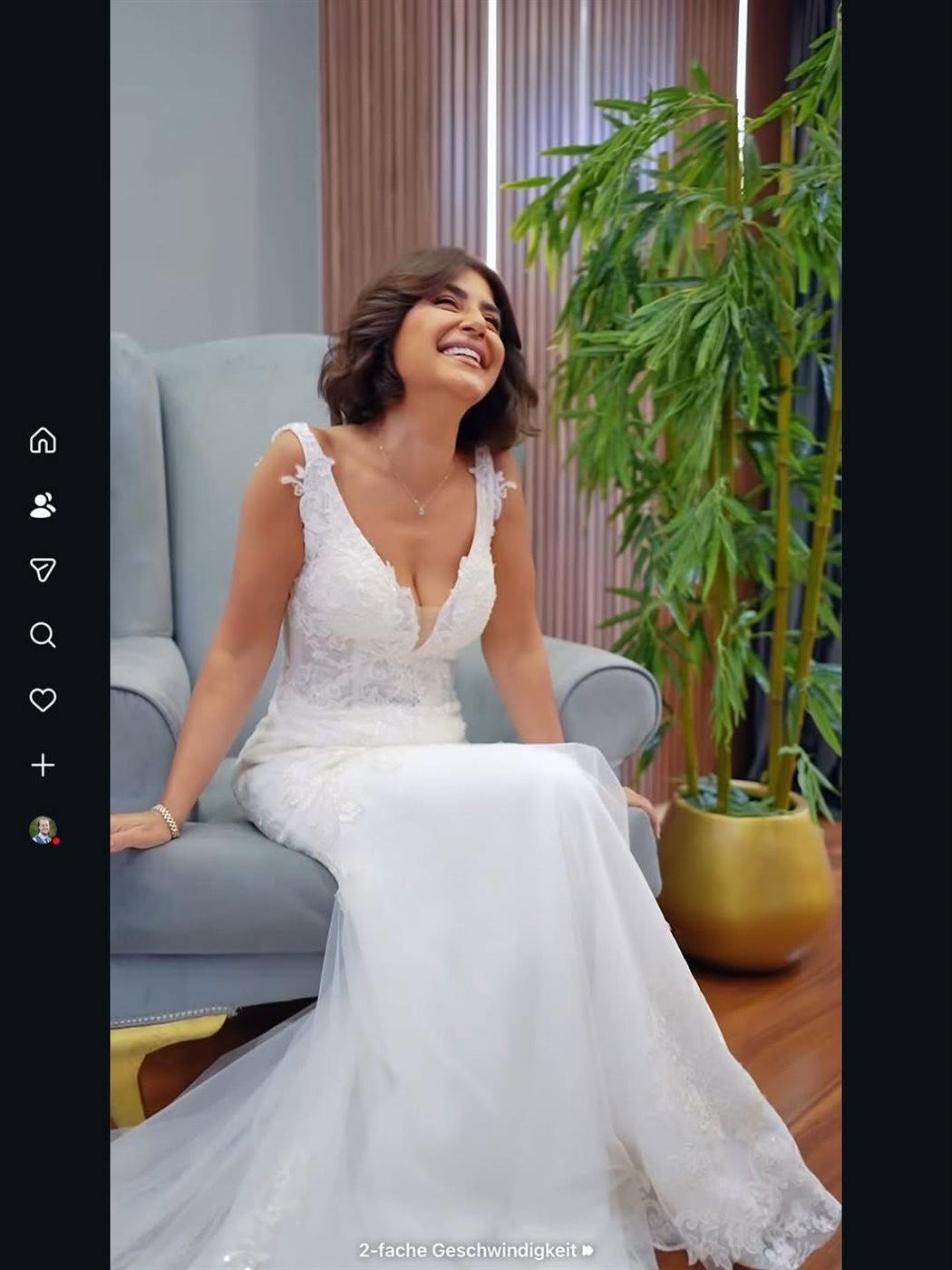Create a new post

pyautogui.click(x=43, y=766)
